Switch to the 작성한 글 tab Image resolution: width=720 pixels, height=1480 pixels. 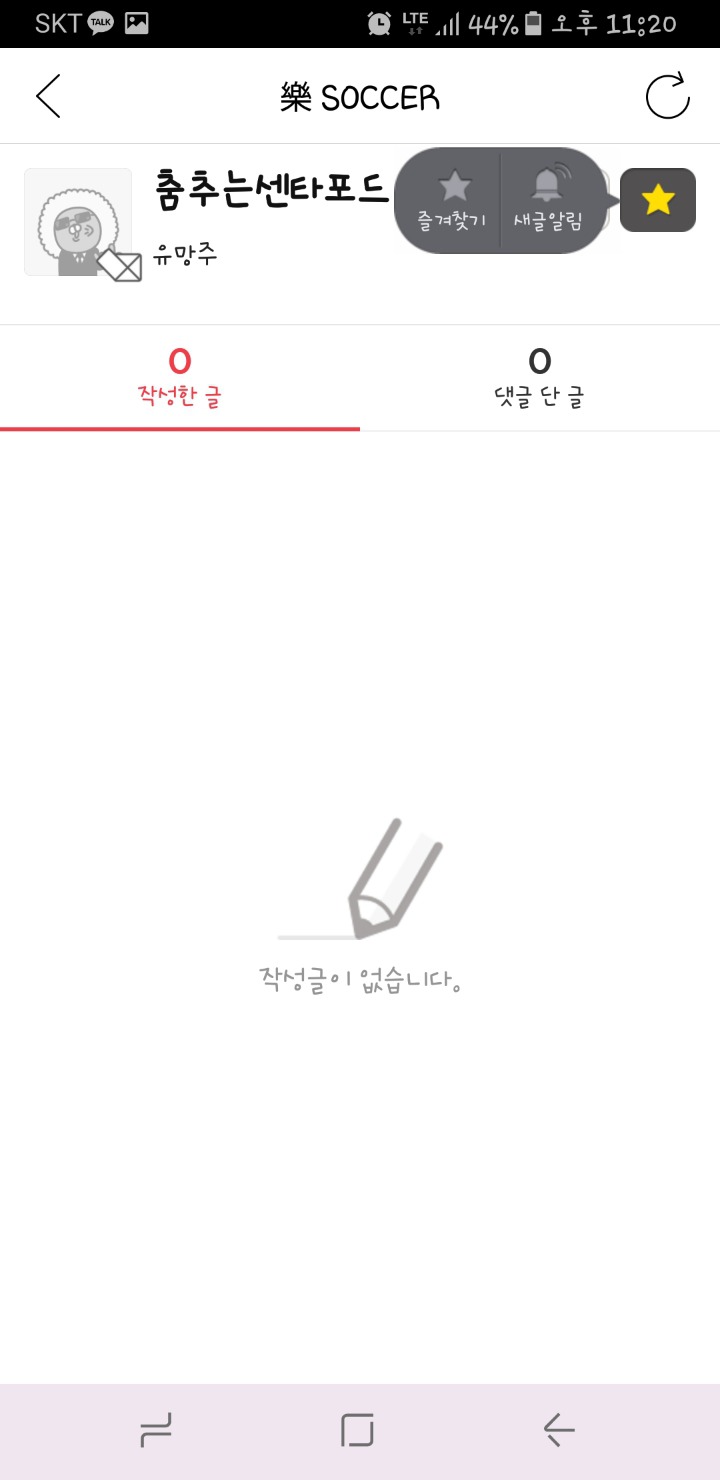point(180,377)
